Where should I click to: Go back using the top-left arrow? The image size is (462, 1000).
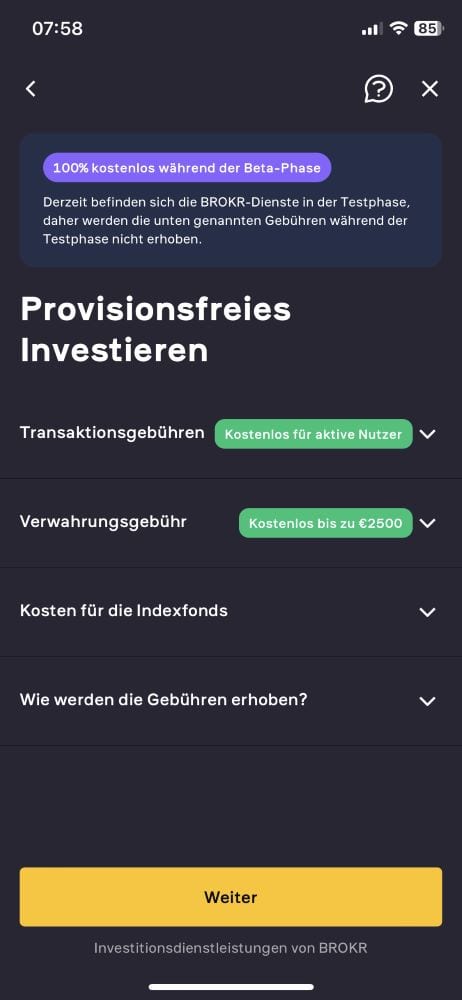(31, 89)
